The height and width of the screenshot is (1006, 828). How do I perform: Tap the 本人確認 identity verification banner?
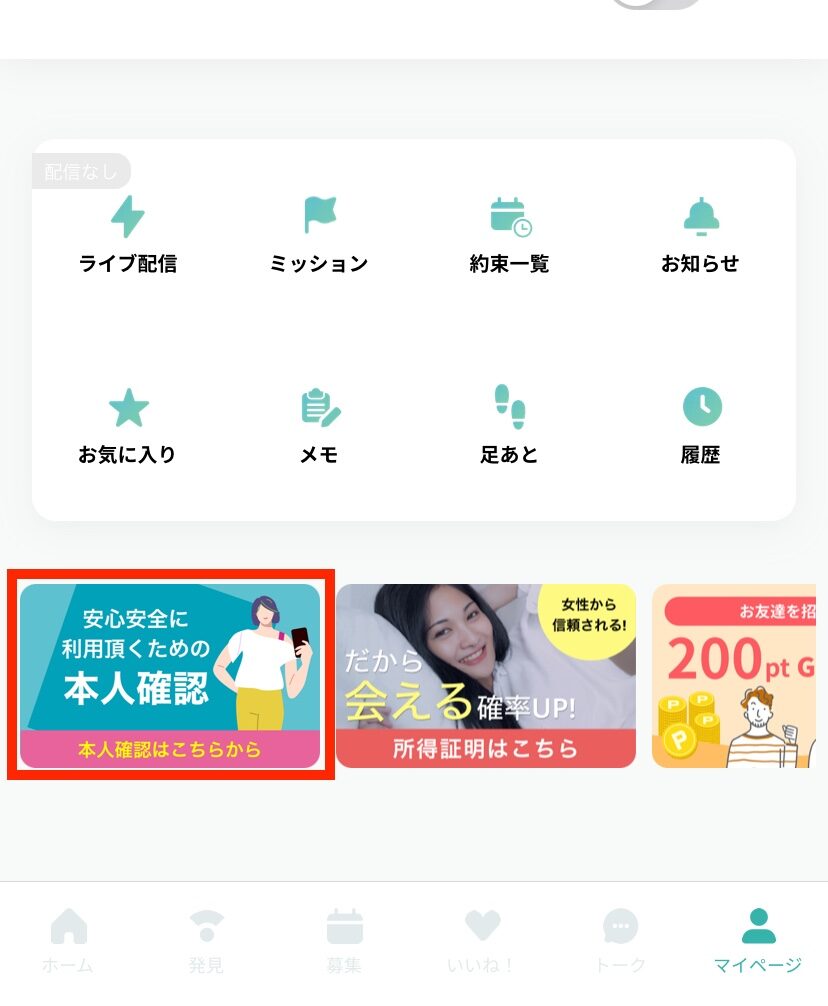tap(170, 676)
